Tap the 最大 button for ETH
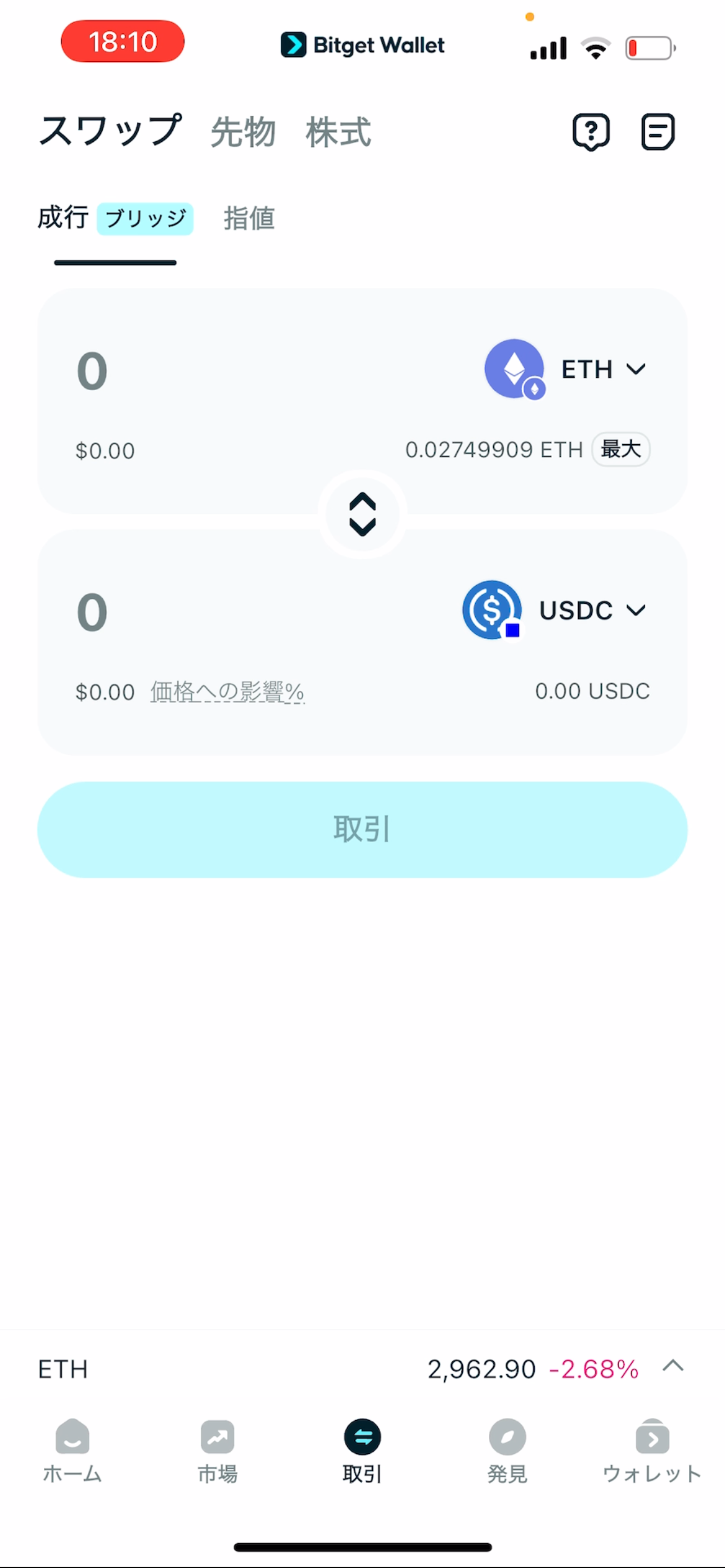 pos(620,449)
